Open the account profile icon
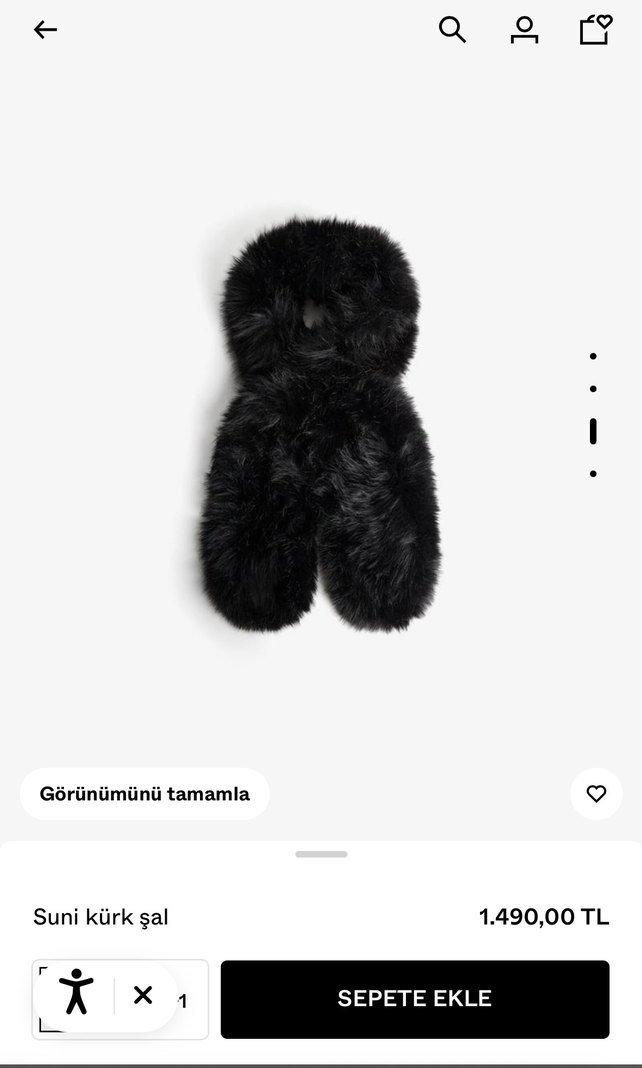 click(x=524, y=30)
